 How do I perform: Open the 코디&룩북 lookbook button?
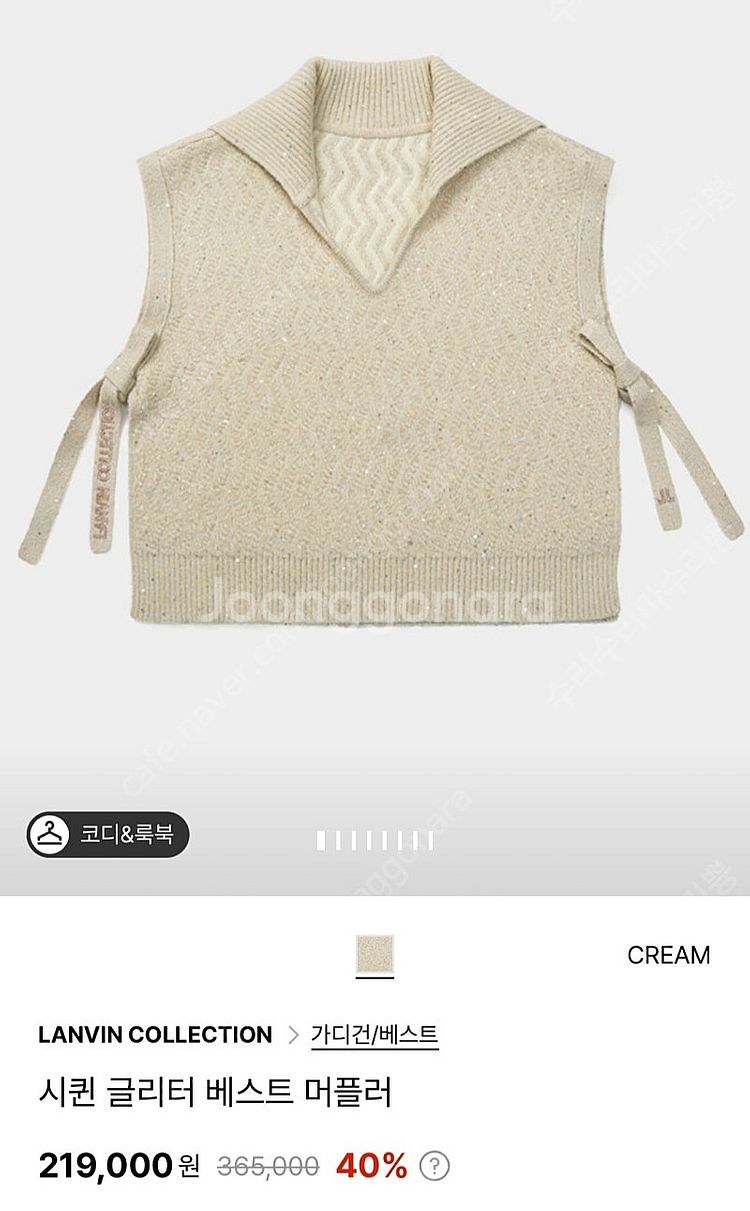coord(107,833)
